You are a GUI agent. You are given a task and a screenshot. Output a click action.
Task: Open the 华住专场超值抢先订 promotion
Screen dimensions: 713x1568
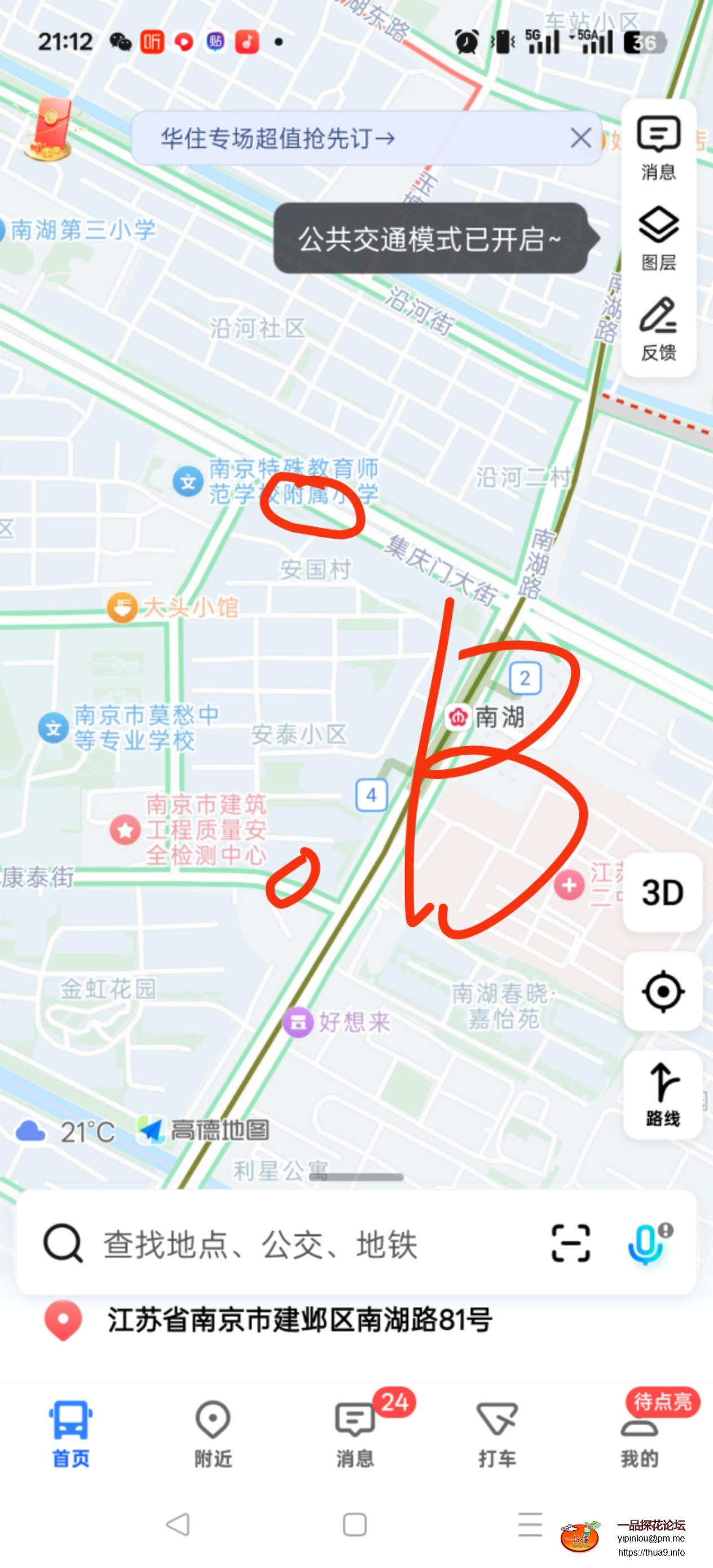[278, 138]
